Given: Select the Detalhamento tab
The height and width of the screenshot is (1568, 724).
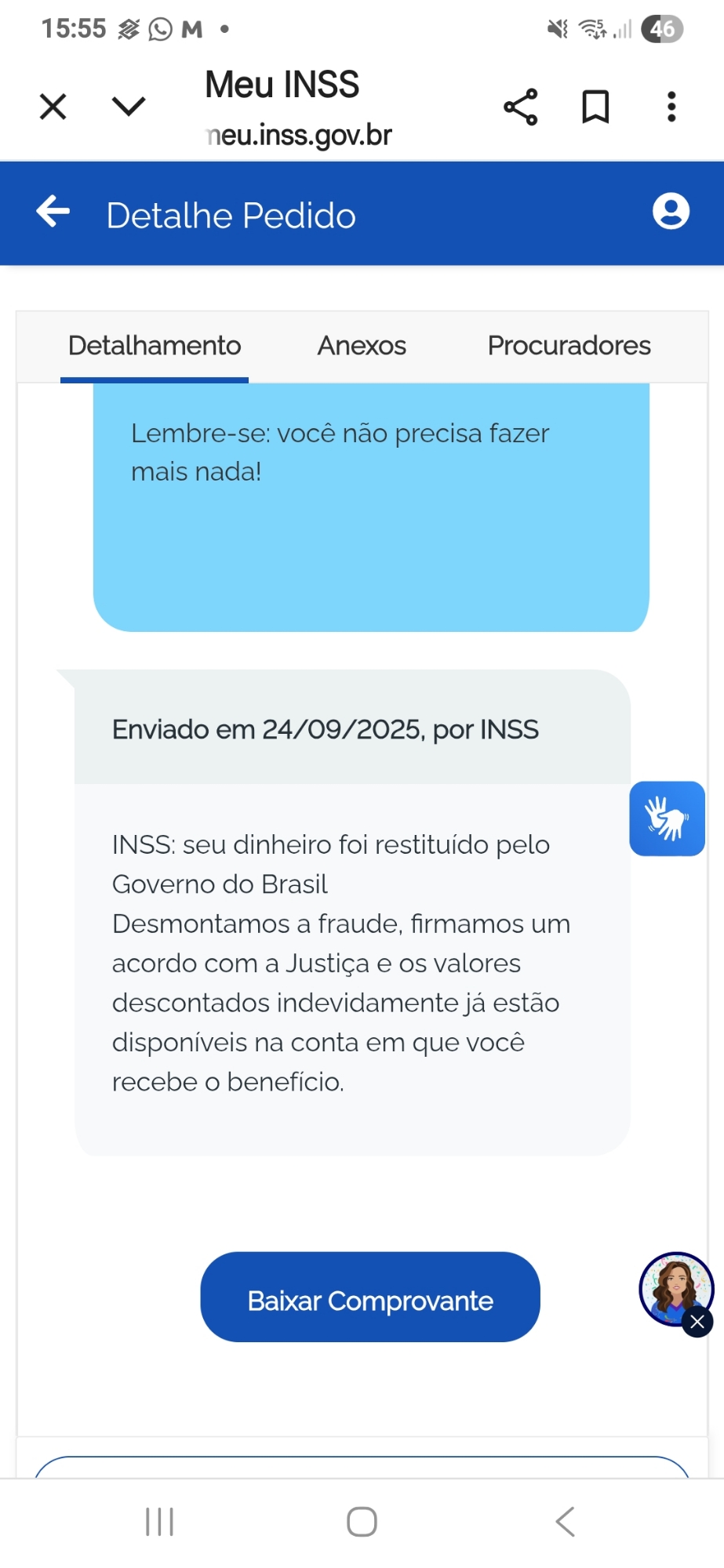Looking at the screenshot, I should [155, 346].
